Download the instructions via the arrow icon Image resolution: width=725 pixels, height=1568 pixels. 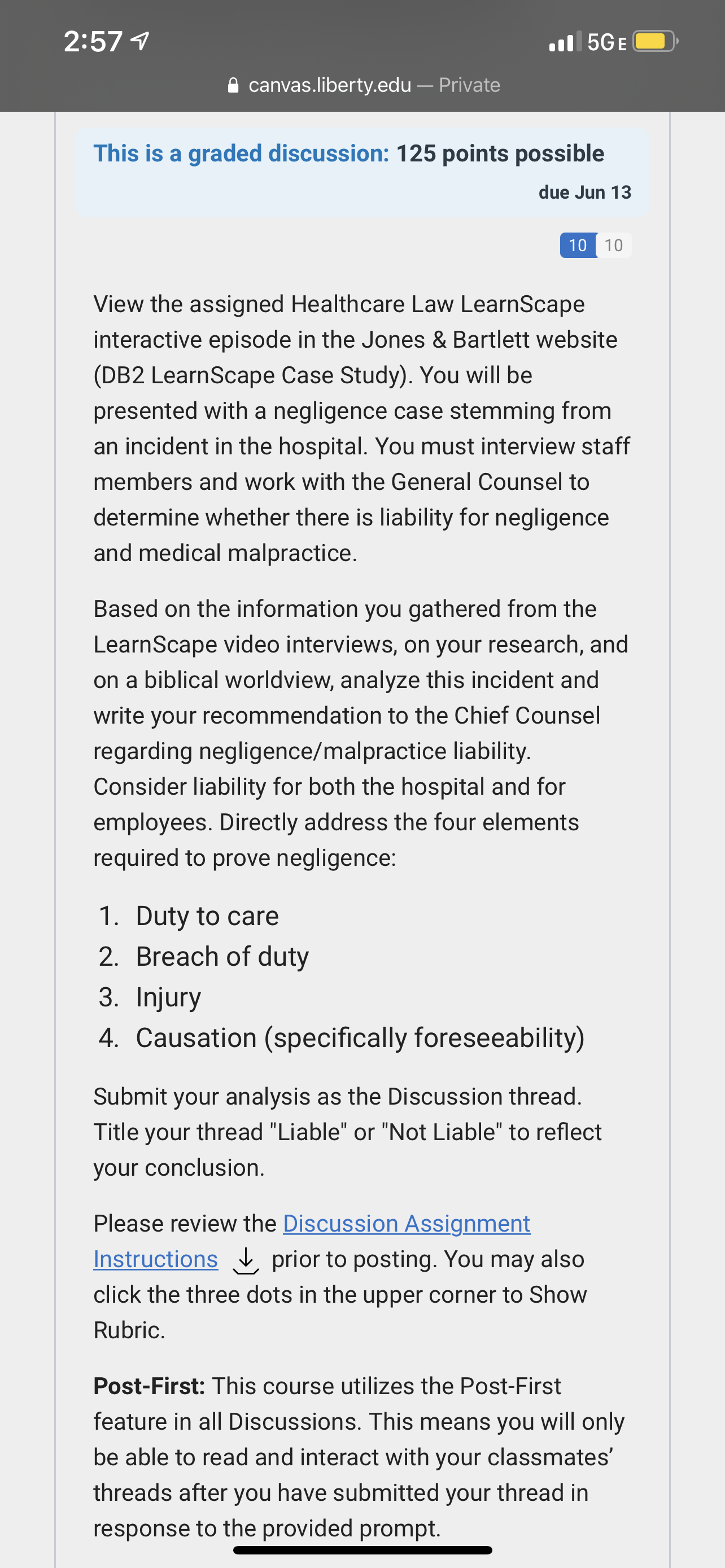(x=246, y=1260)
